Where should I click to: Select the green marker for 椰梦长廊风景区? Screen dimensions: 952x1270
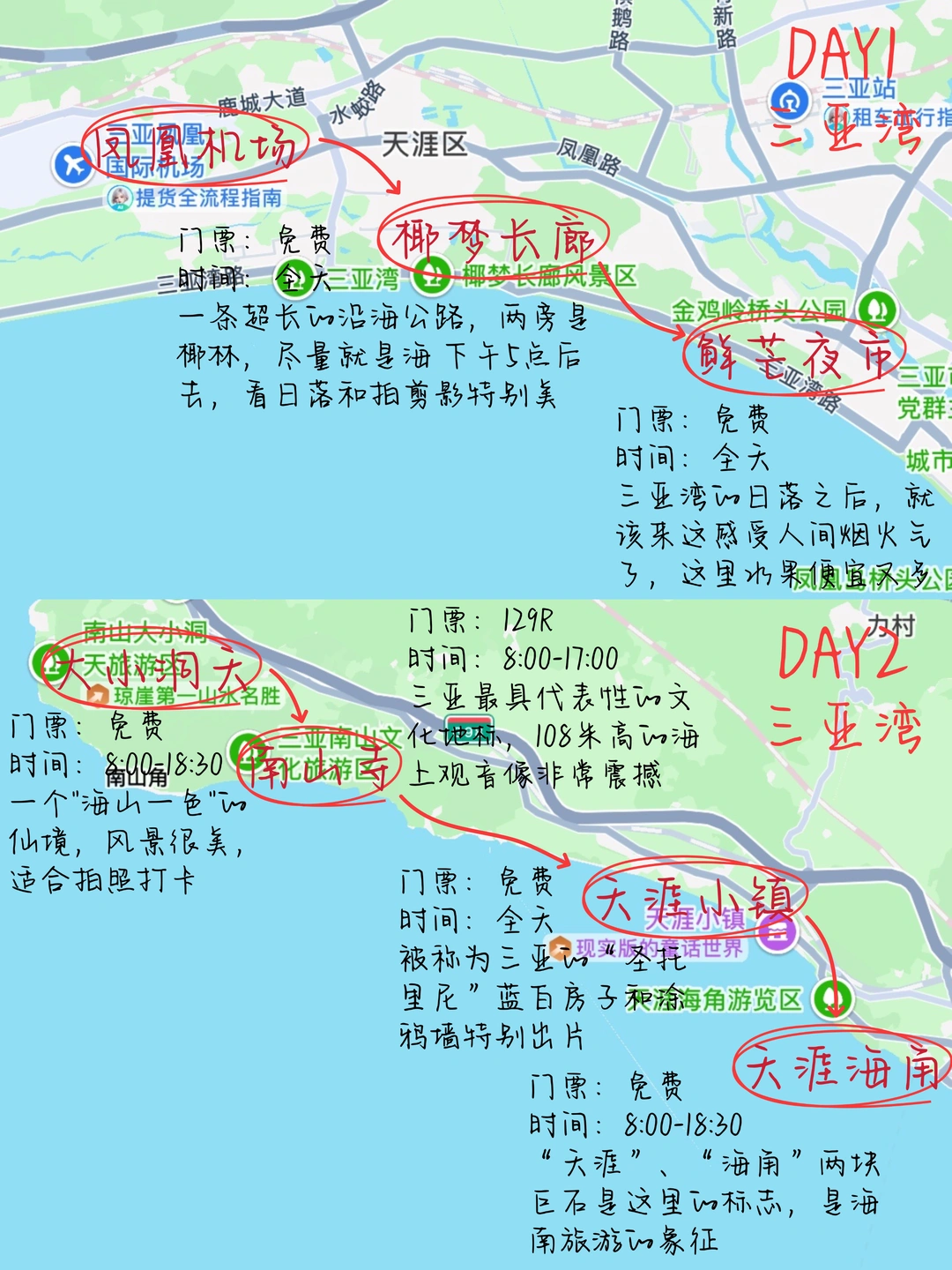pyautogui.click(x=431, y=275)
